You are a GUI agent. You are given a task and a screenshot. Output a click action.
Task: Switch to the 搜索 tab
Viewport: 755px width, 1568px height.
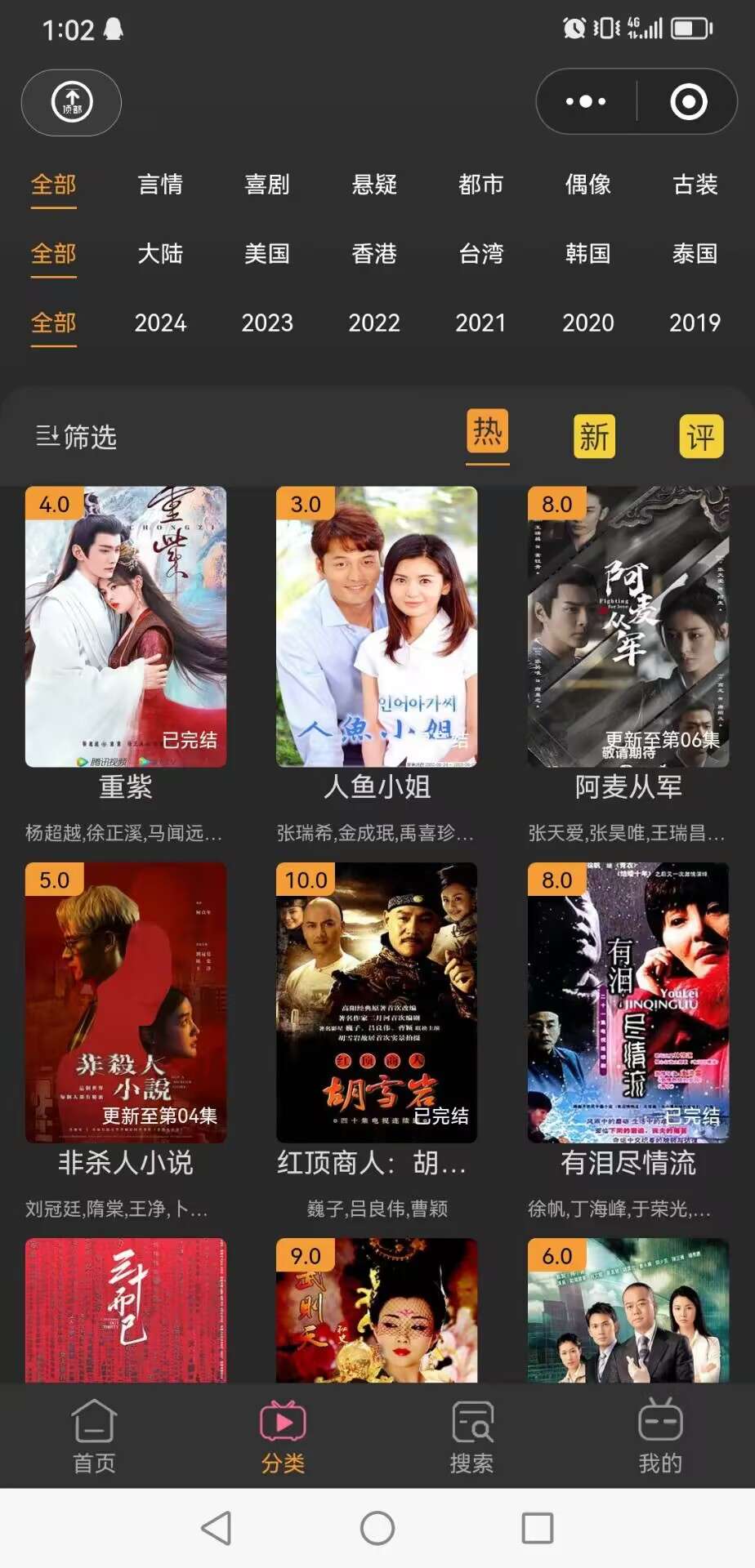[471, 1436]
